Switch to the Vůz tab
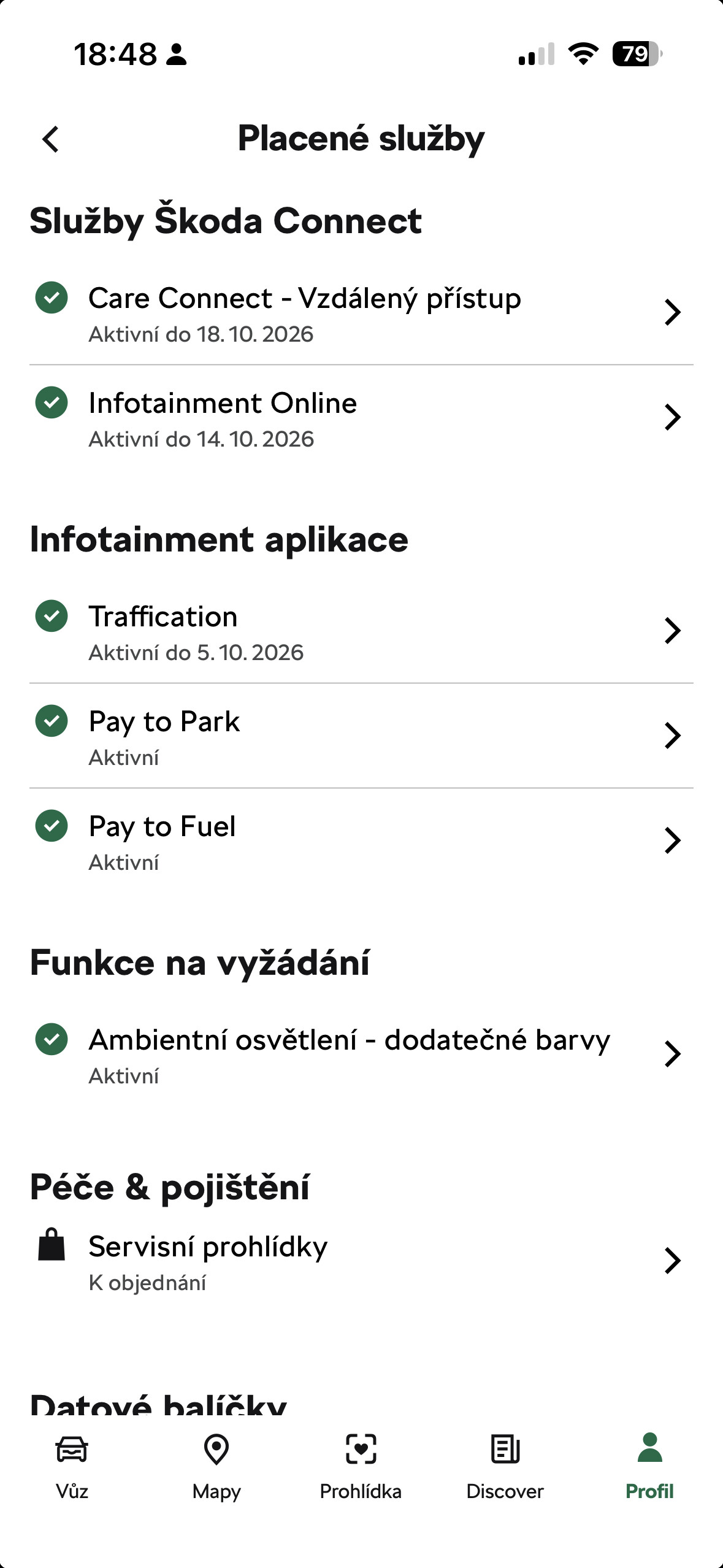The height and width of the screenshot is (1568, 723). point(72,1466)
